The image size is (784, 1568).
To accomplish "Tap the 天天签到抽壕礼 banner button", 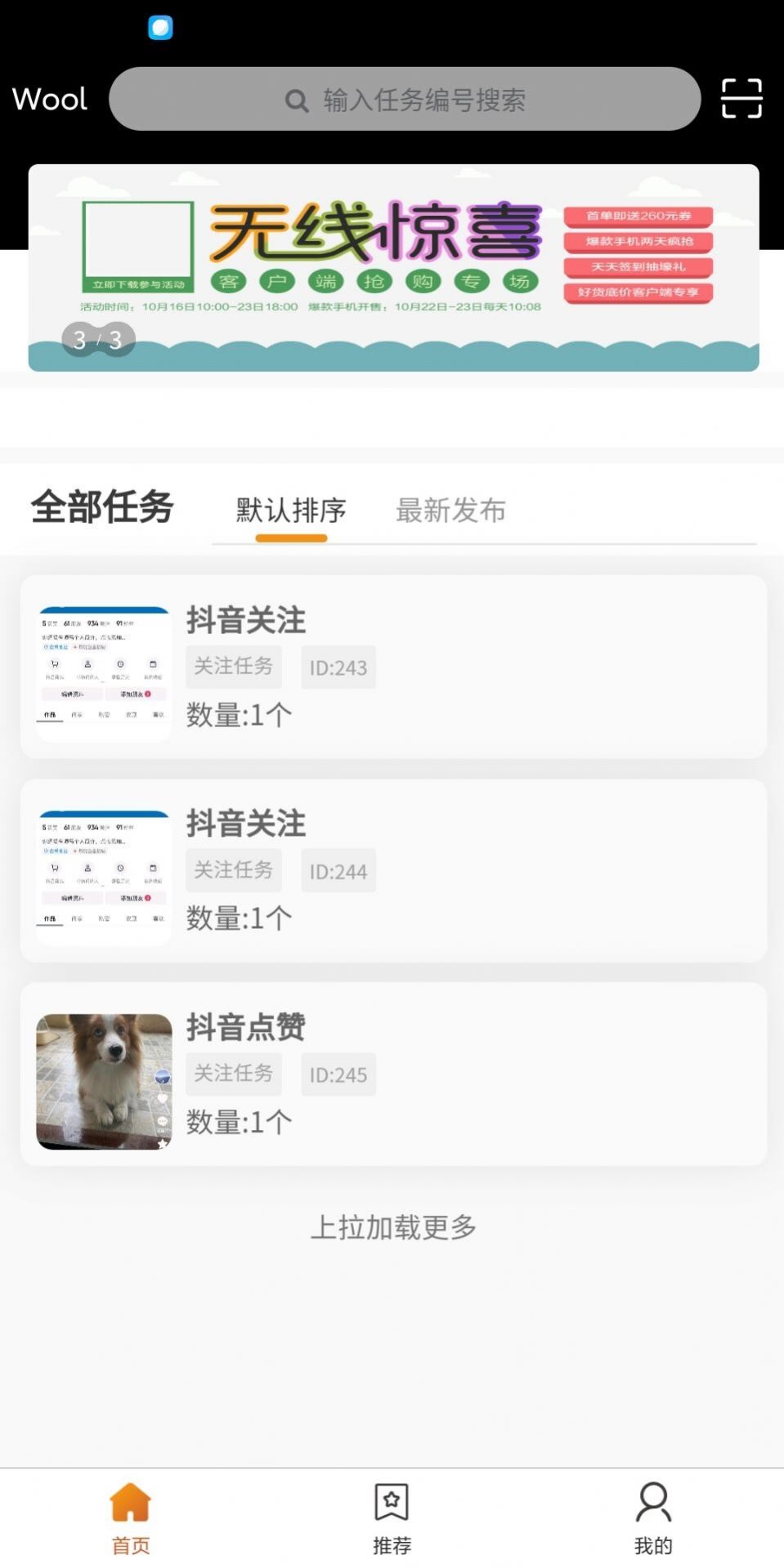I will pyautogui.click(x=638, y=268).
